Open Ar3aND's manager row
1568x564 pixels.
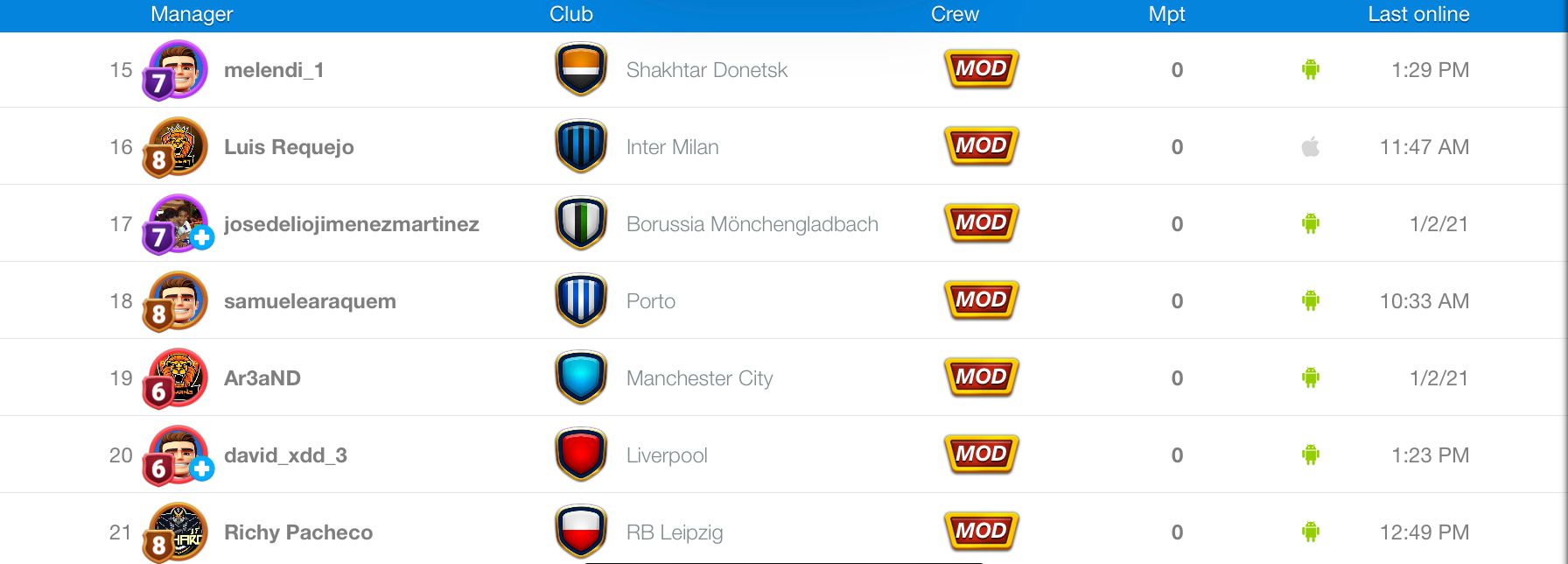tap(262, 378)
